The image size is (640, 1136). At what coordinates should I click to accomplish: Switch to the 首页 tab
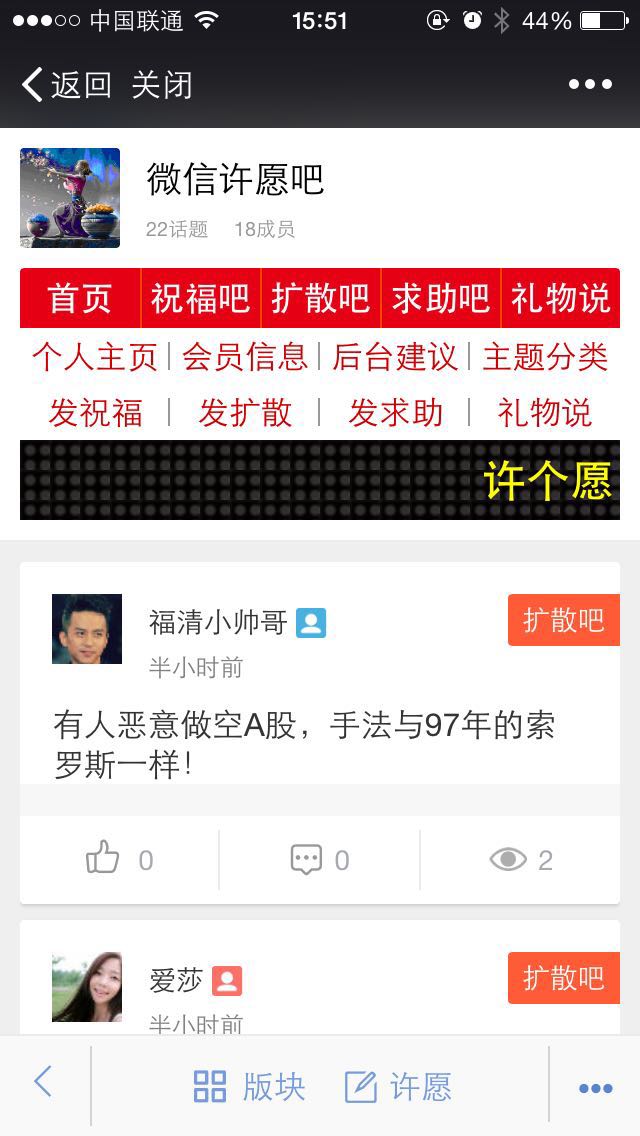[80, 298]
